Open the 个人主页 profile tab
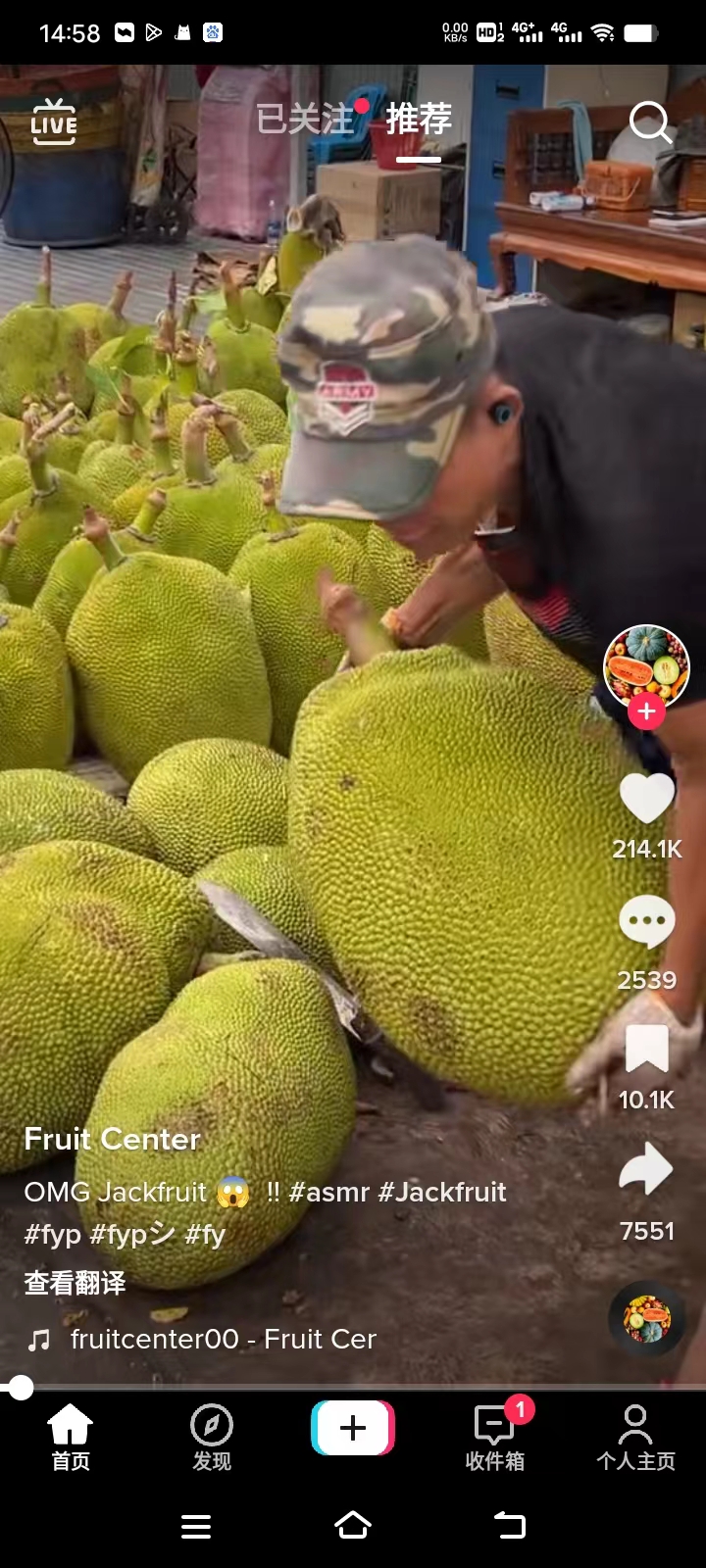 [x=635, y=1437]
